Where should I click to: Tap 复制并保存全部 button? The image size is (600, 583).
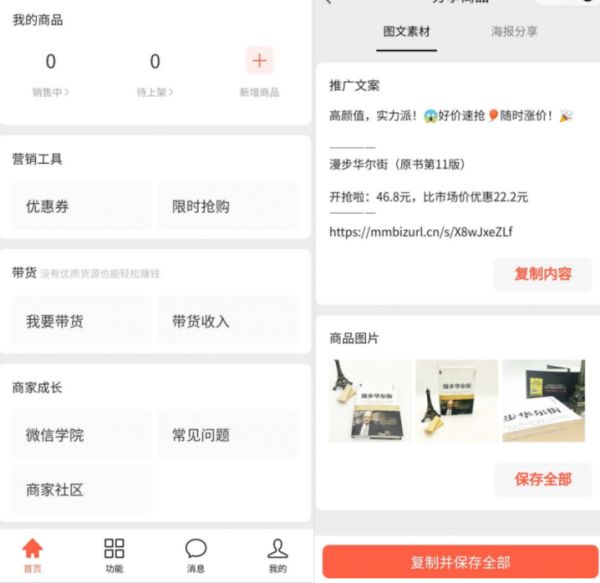pyautogui.click(x=460, y=562)
